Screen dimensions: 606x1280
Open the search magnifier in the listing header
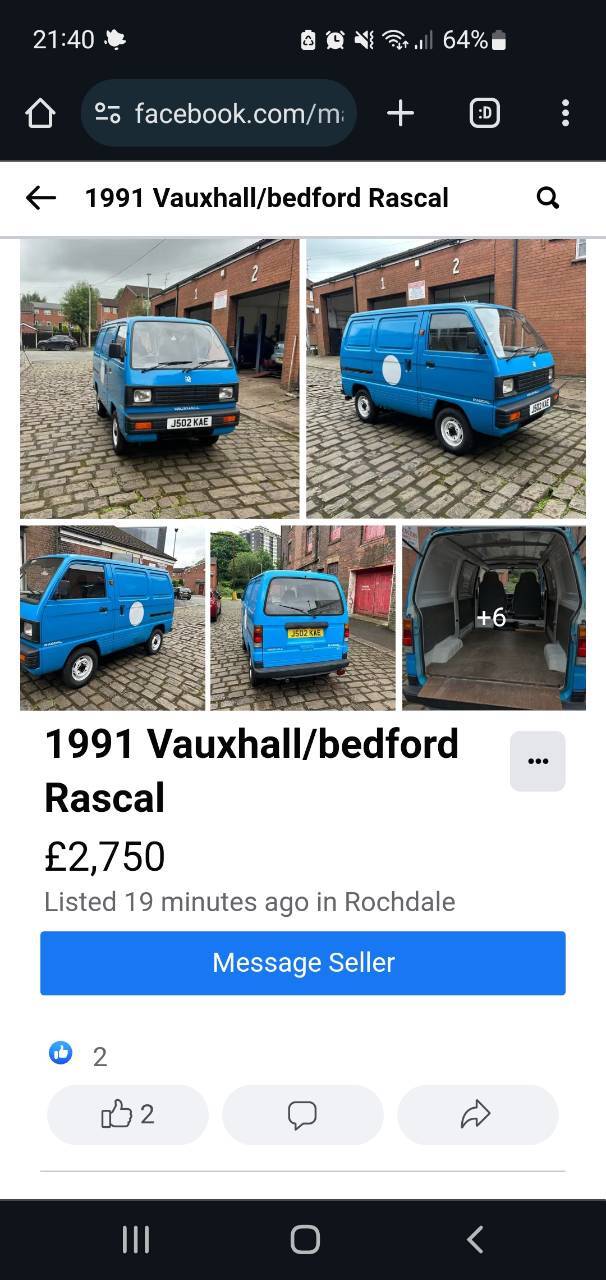pyautogui.click(x=548, y=198)
